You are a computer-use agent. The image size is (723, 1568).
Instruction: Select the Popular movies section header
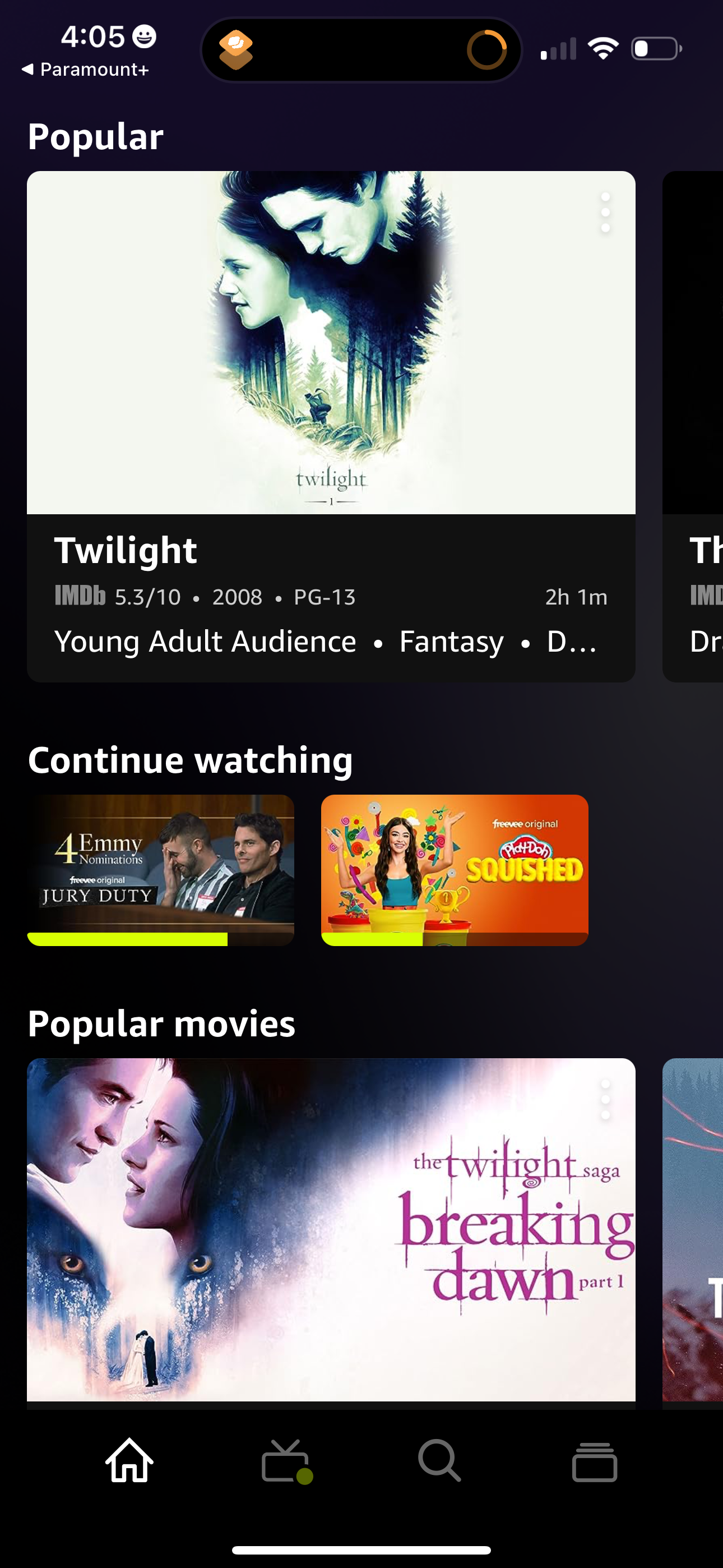point(161,1023)
